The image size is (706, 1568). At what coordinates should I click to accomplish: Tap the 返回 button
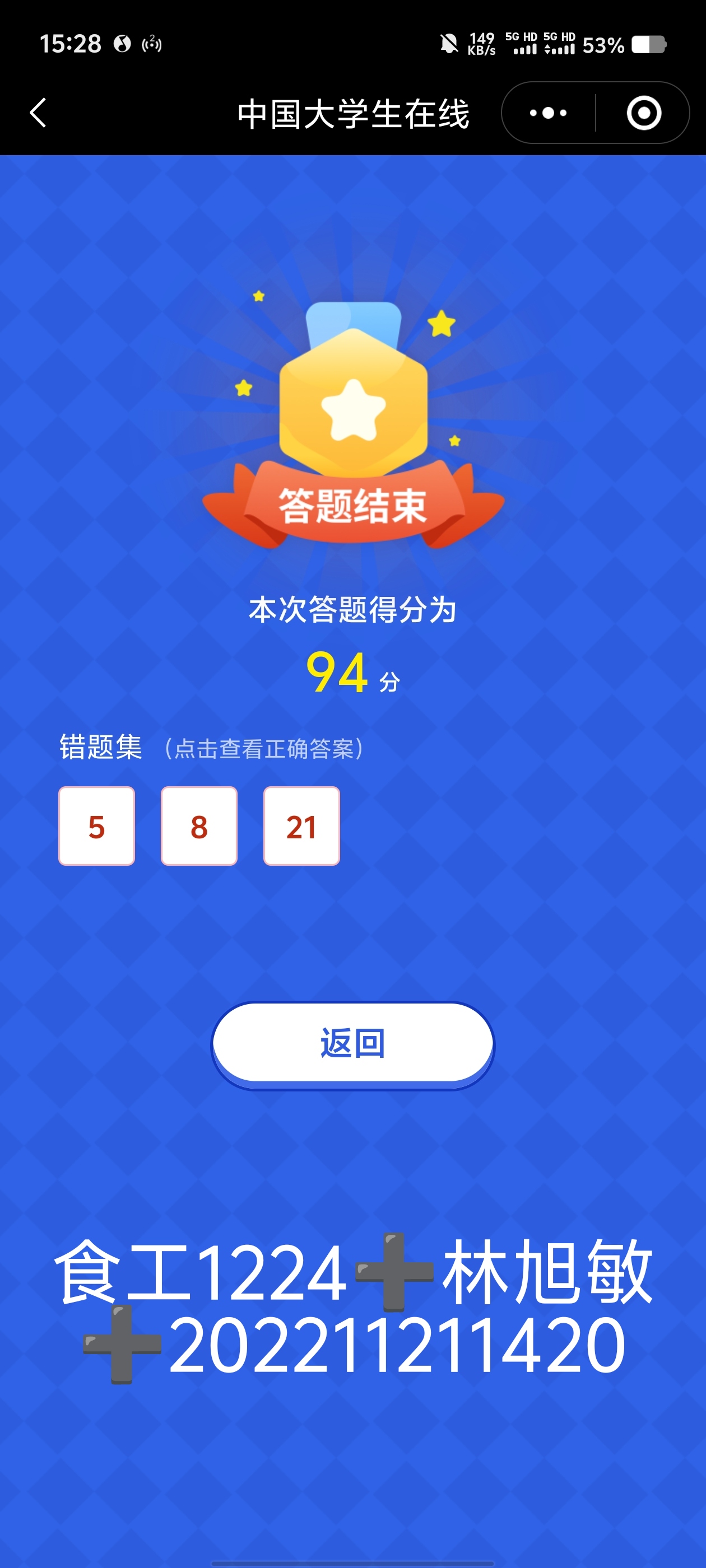click(352, 1044)
